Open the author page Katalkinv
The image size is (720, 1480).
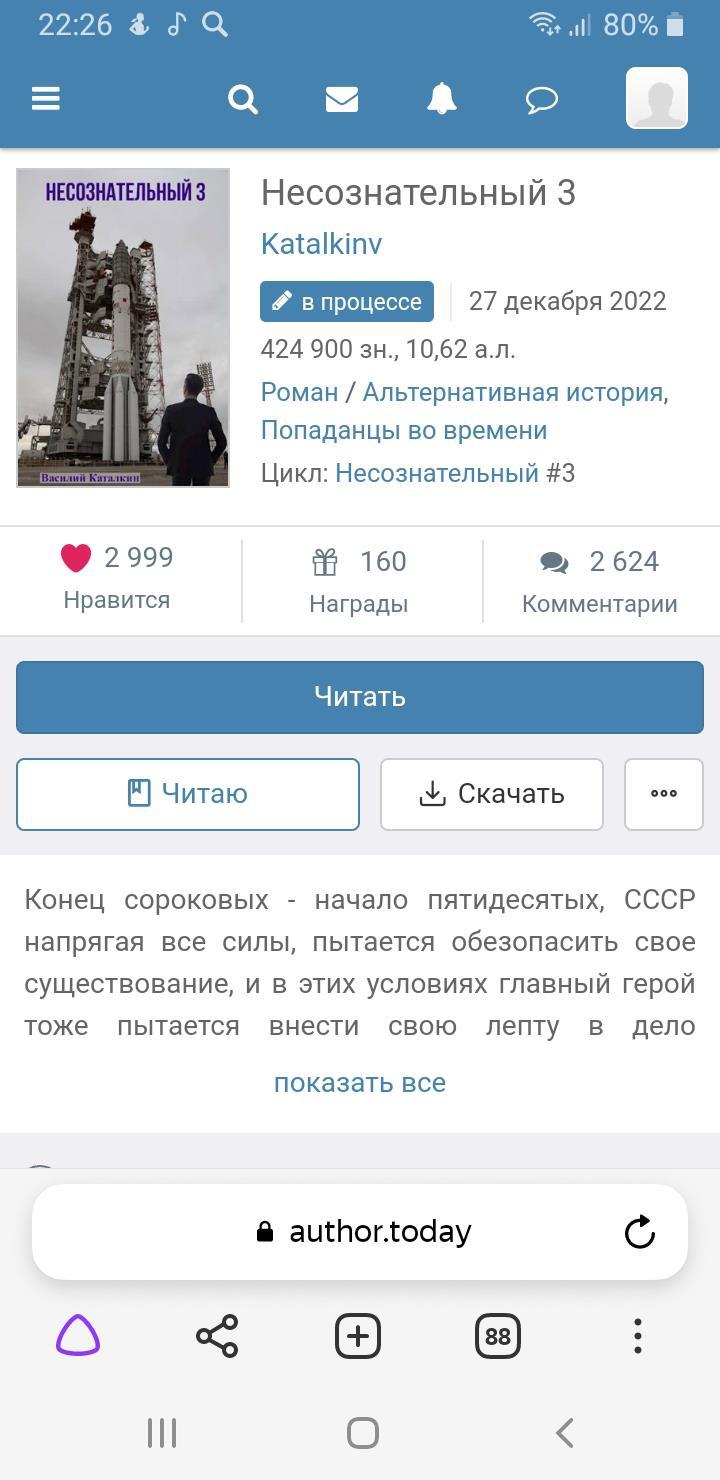point(321,244)
